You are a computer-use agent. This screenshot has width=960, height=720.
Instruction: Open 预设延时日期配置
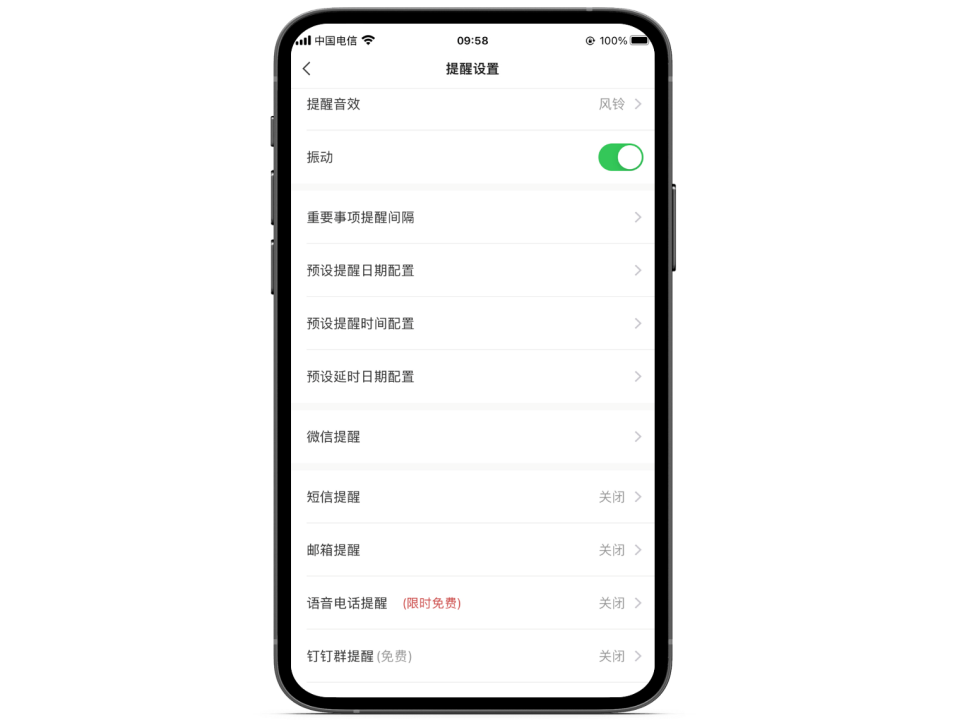[x=472, y=376]
